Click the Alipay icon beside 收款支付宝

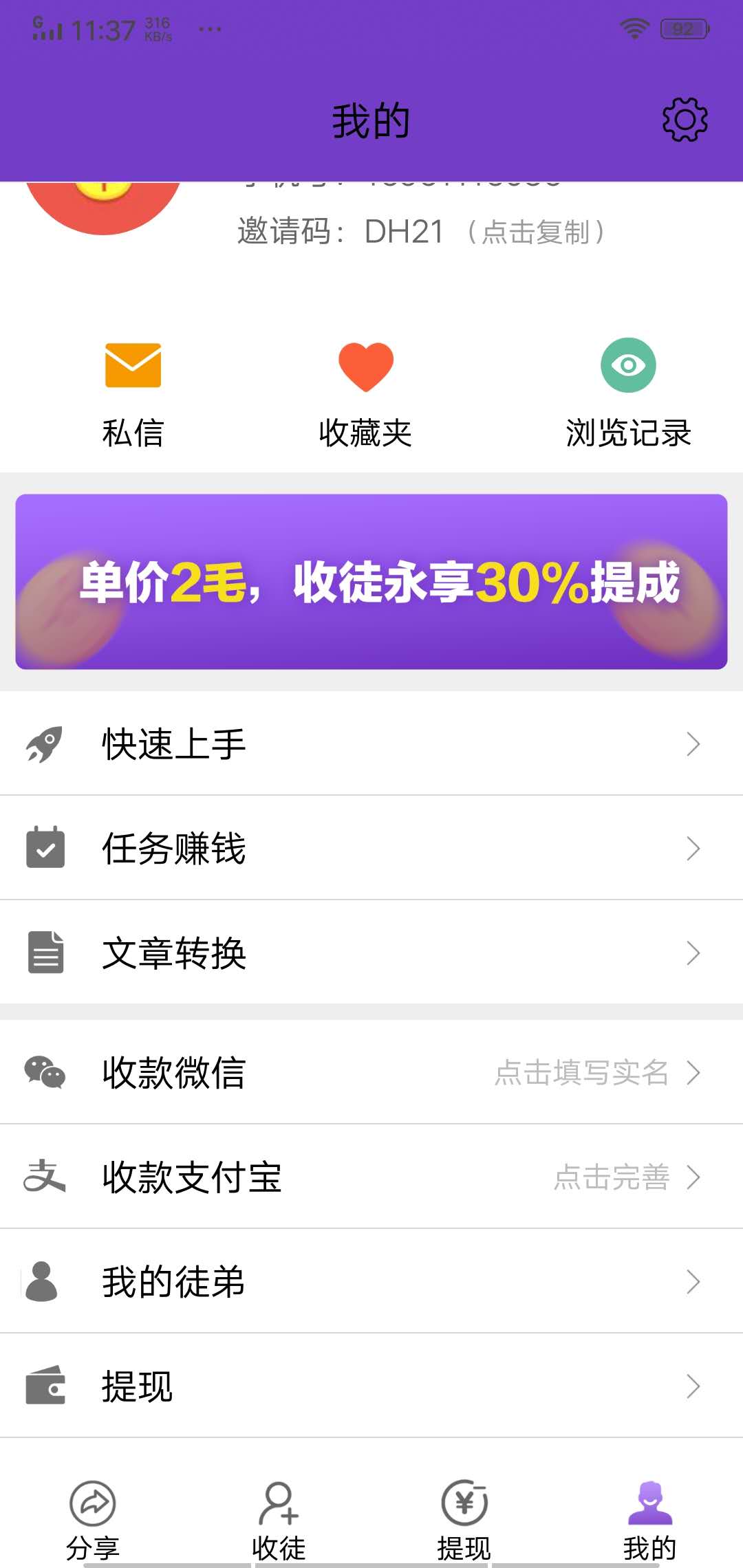45,1177
